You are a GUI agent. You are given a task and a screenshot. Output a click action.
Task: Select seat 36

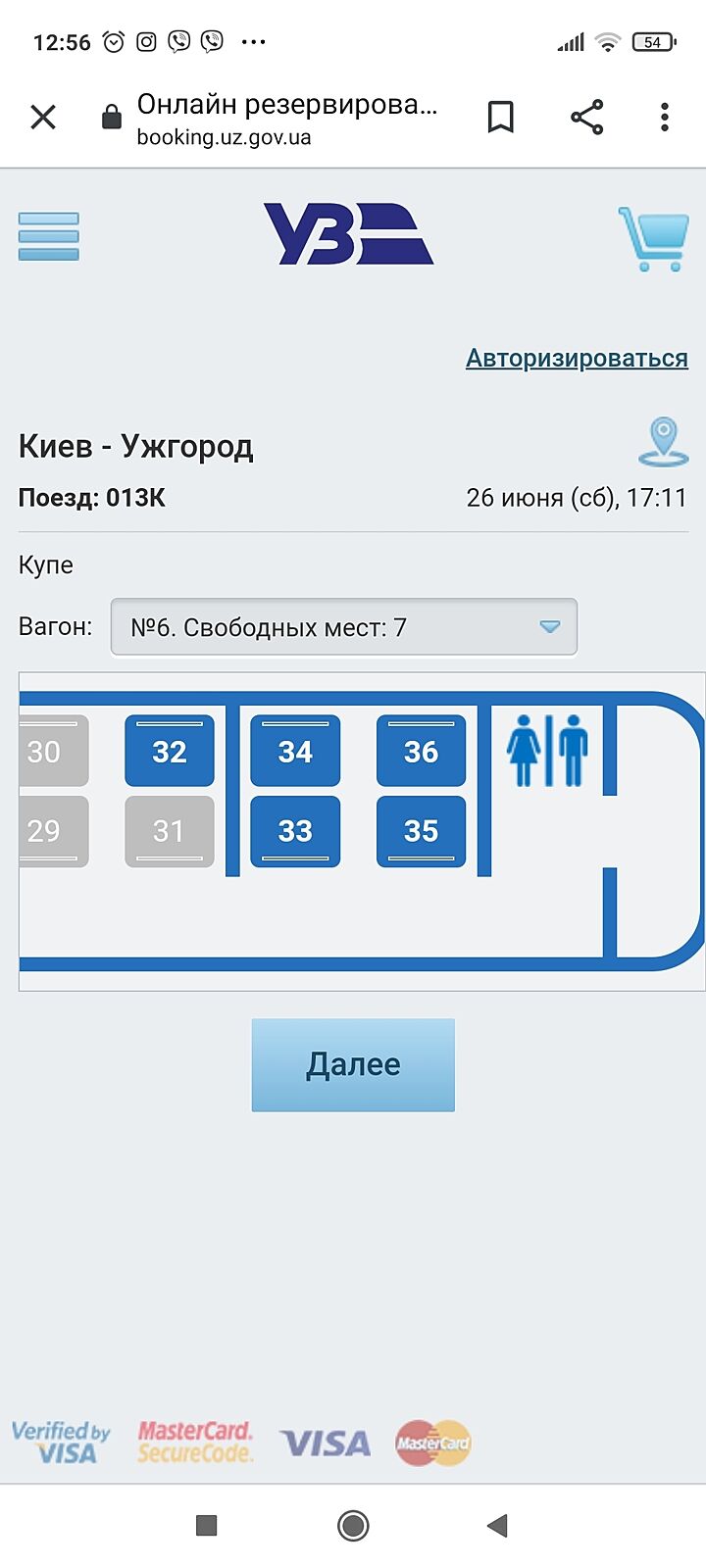[421, 752]
